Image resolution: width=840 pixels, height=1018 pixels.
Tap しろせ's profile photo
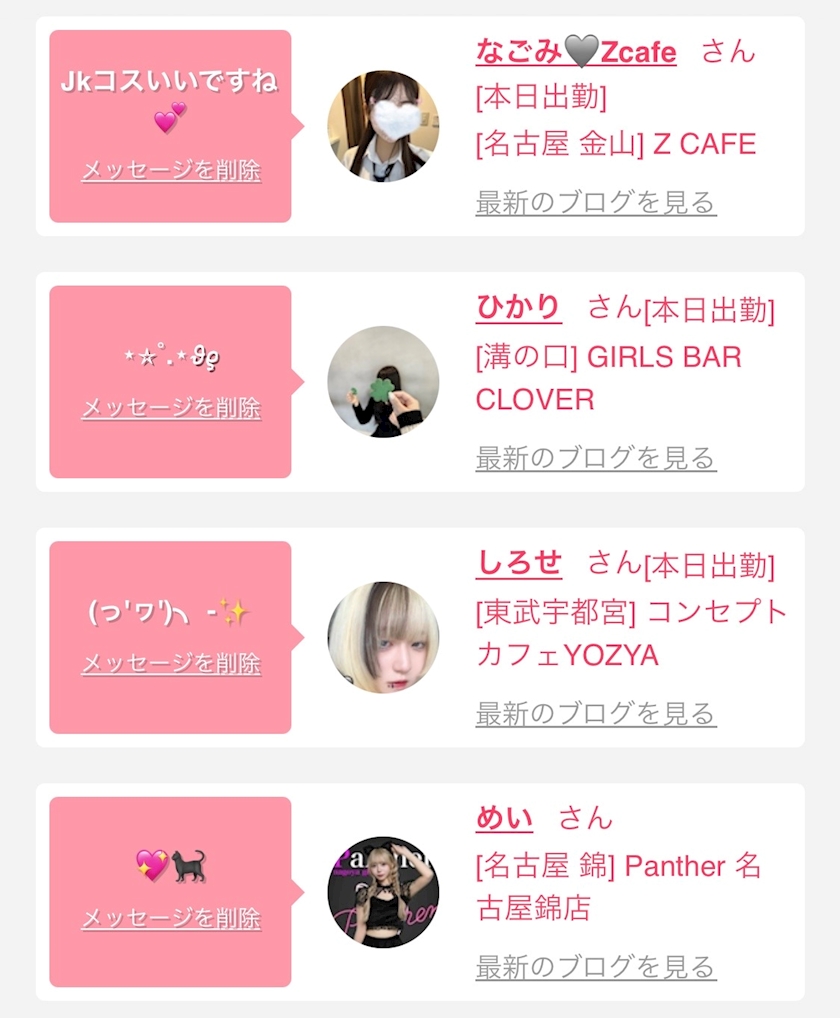tap(383, 638)
